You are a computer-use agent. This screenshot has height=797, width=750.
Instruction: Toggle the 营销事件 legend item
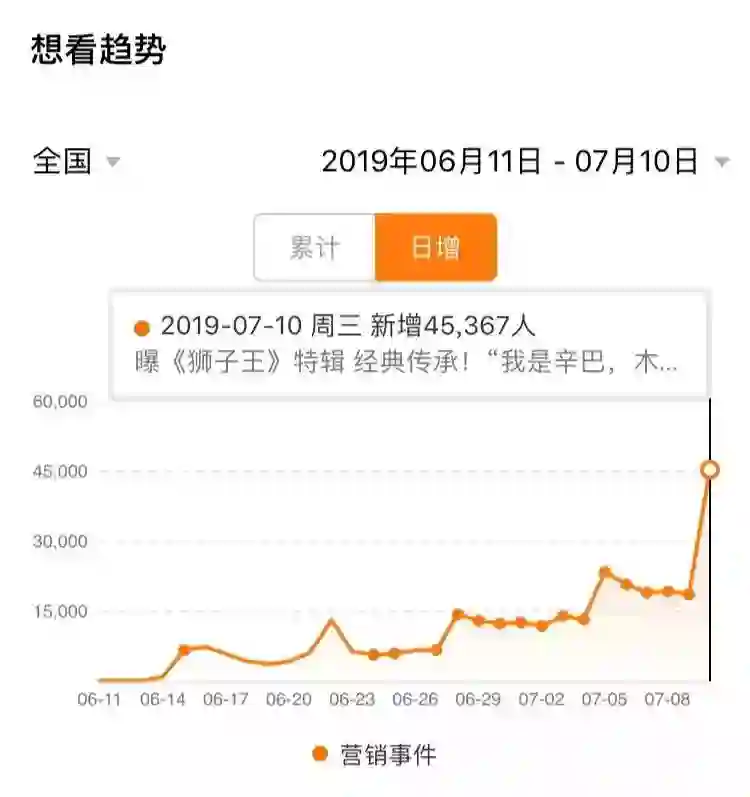[x=374, y=754]
